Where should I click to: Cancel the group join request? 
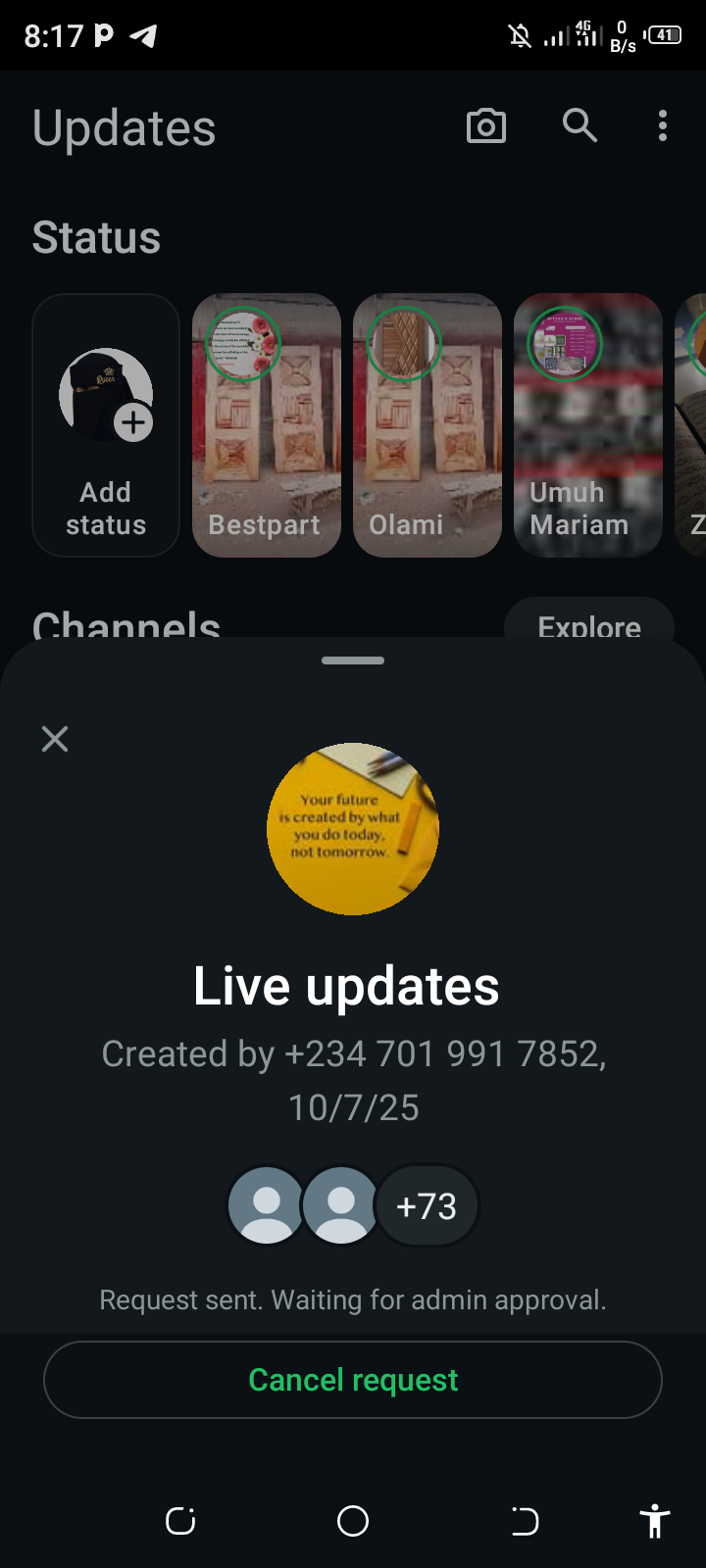click(353, 1380)
